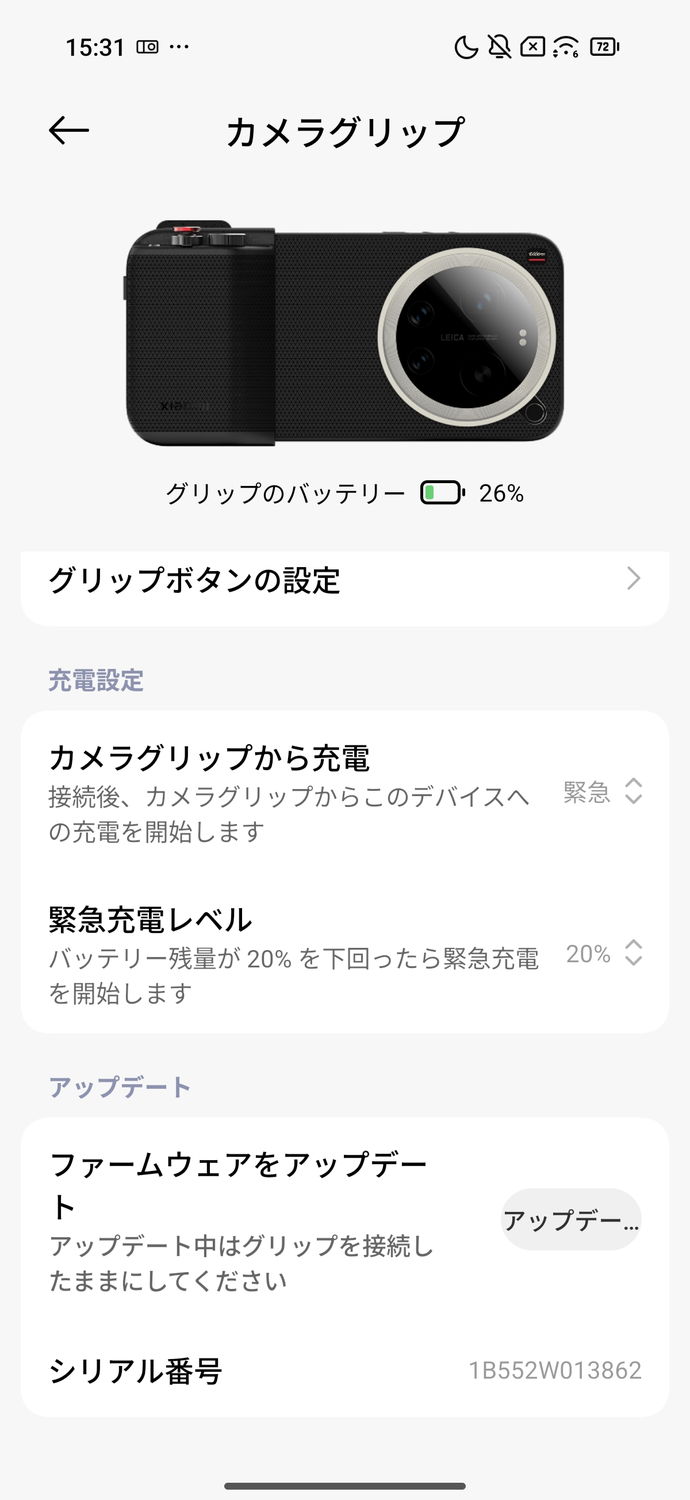Open グリップボタンの設定
Screen dimensions: 690x1500
click(x=344, y=580)
